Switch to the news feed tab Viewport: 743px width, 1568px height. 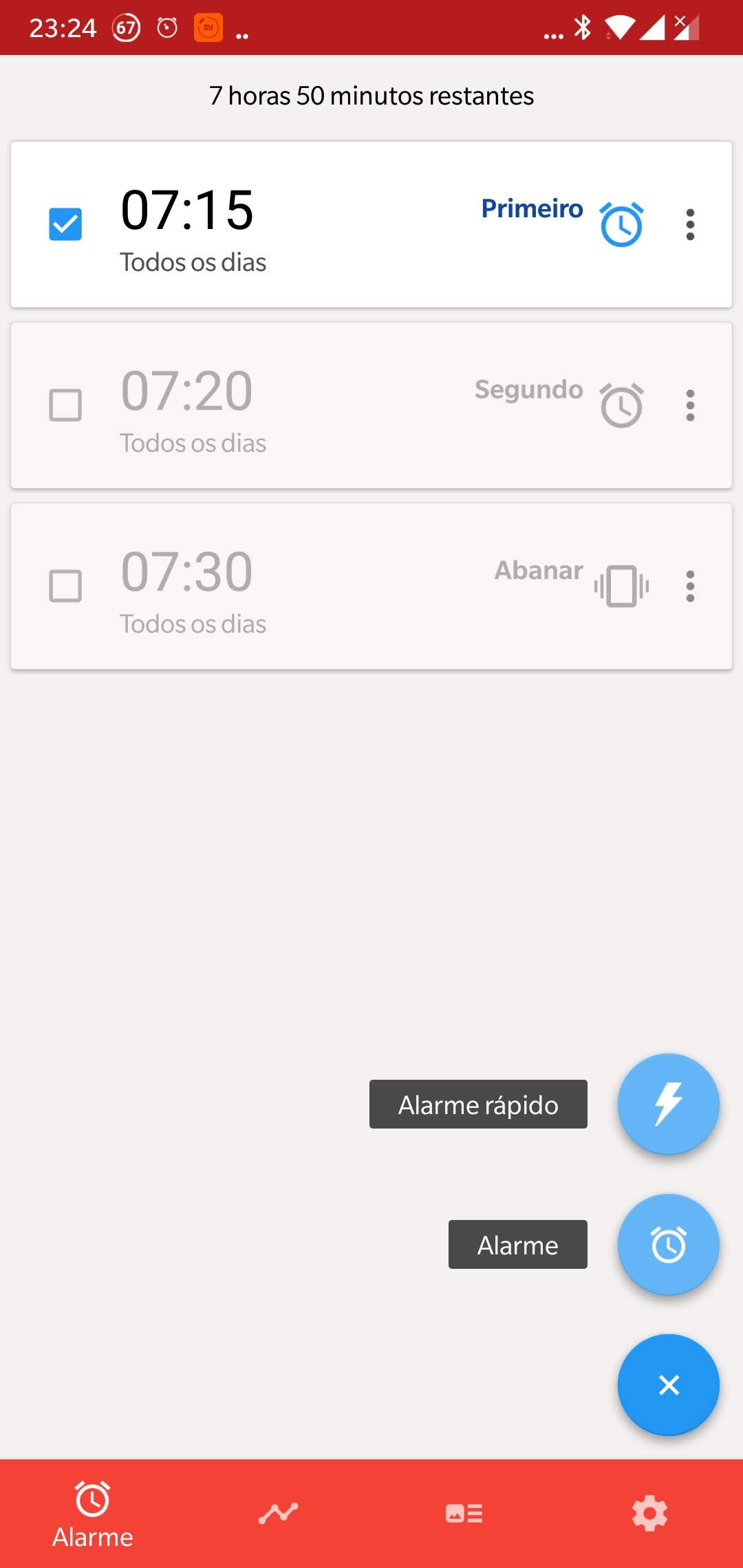[464, 1513]
